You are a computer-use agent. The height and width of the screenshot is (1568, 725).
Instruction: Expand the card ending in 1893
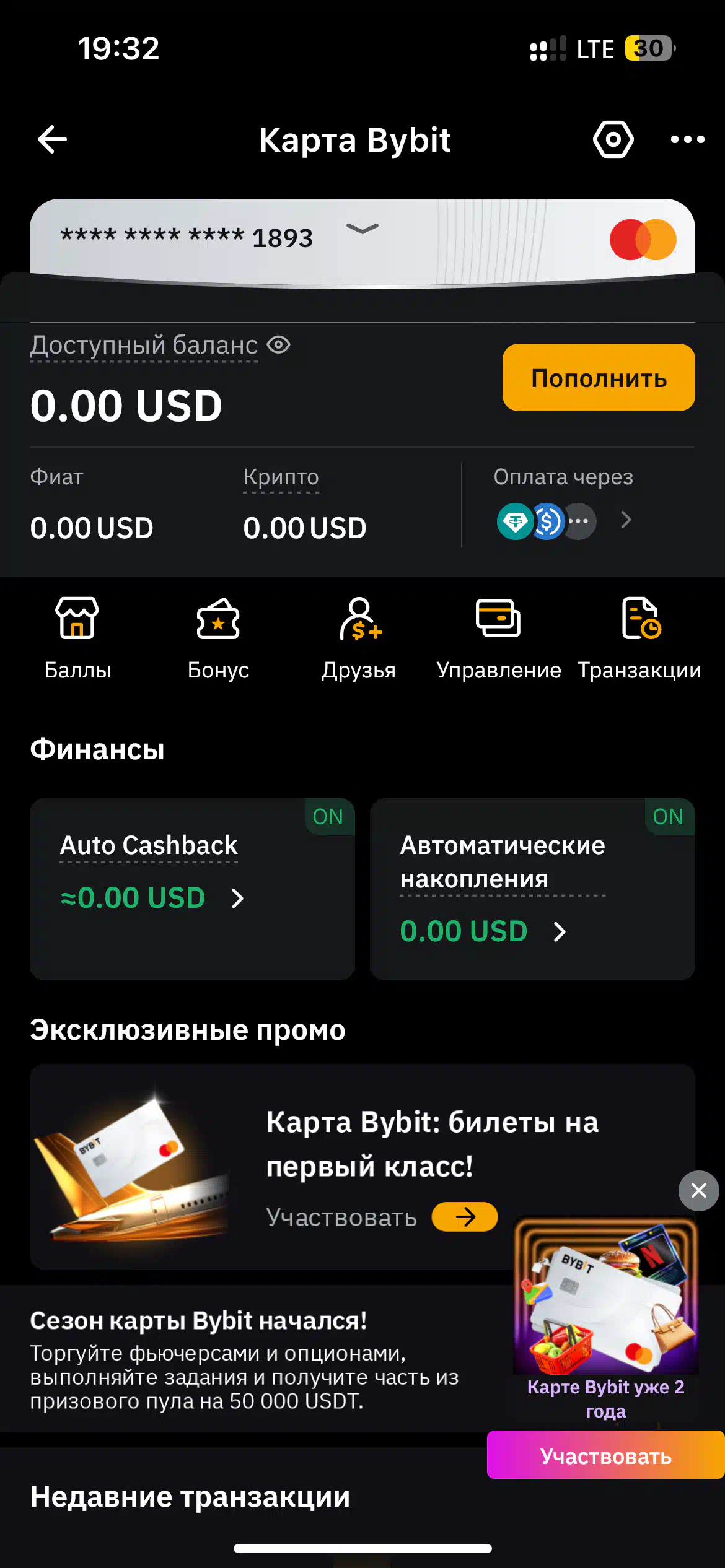[x=362, y=229]
